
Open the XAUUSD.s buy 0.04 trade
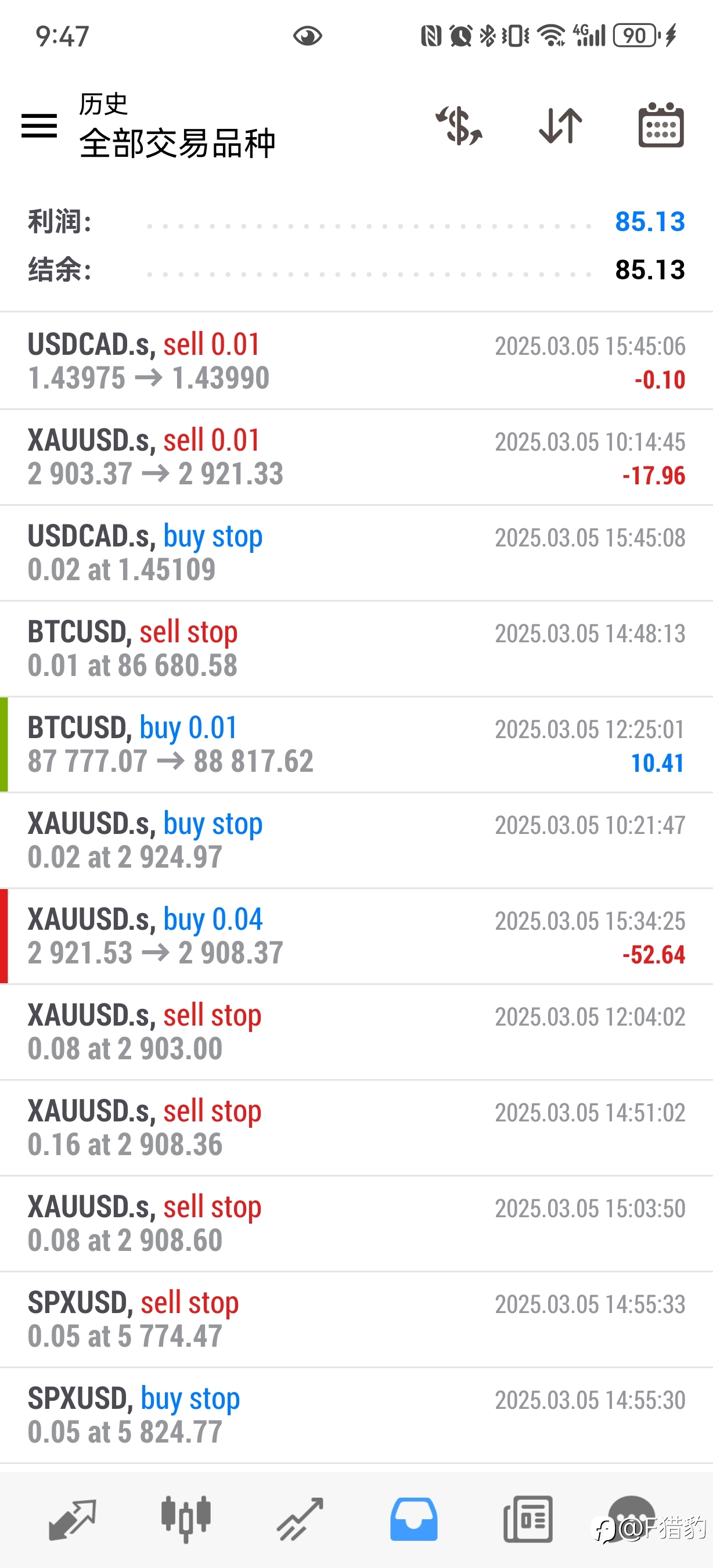(x=356, y=936)
